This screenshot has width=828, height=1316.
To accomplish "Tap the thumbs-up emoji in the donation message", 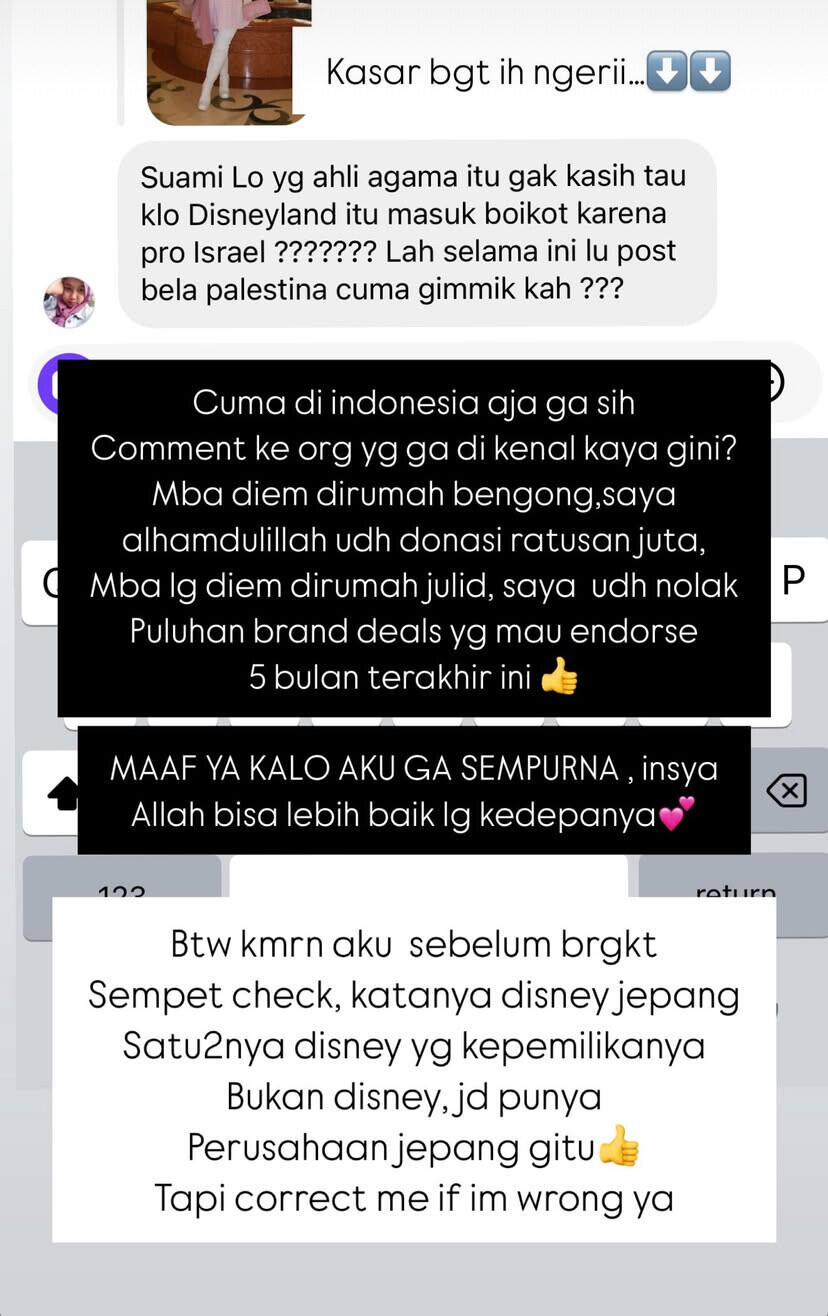I will [559, 678].
